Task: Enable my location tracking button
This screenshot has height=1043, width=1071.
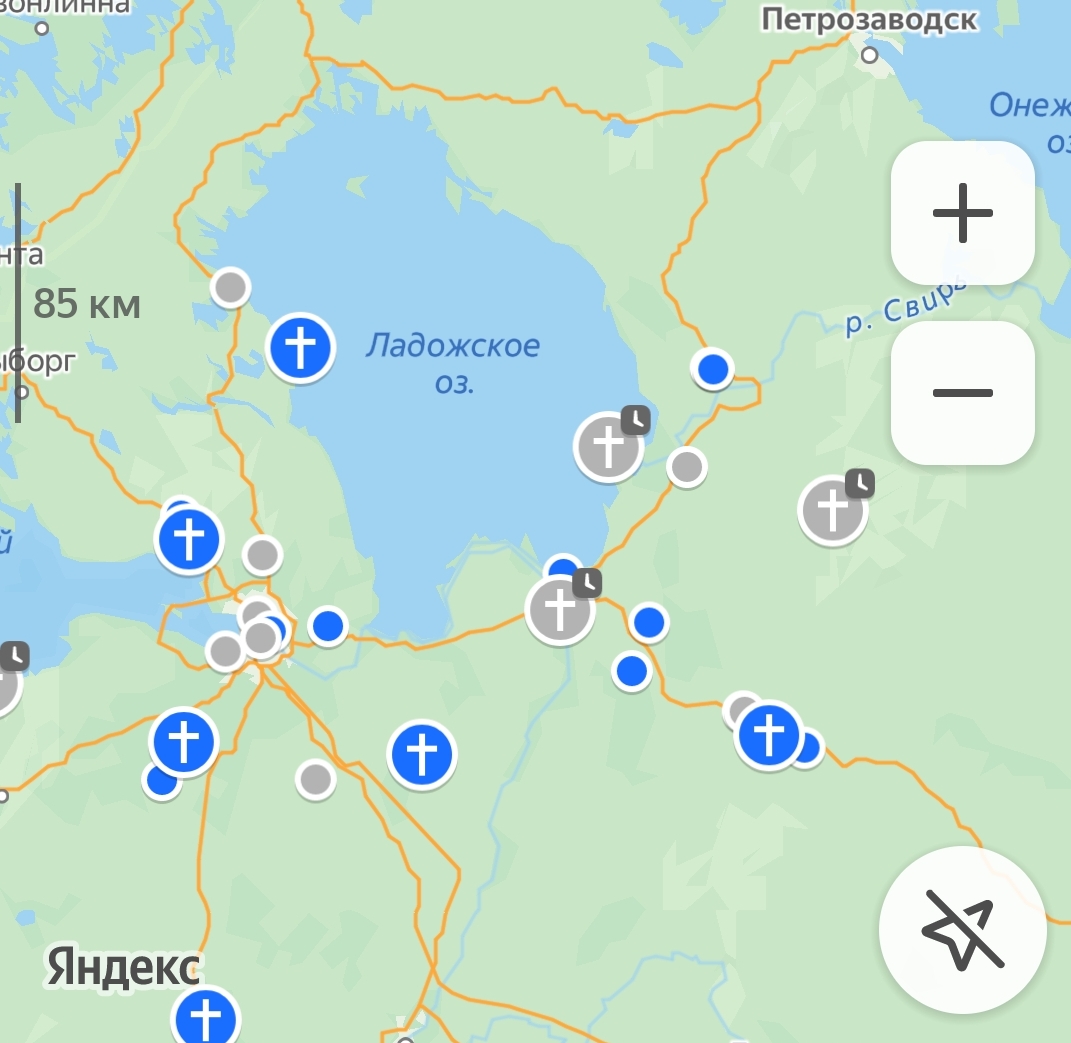Action: (962, 931)
